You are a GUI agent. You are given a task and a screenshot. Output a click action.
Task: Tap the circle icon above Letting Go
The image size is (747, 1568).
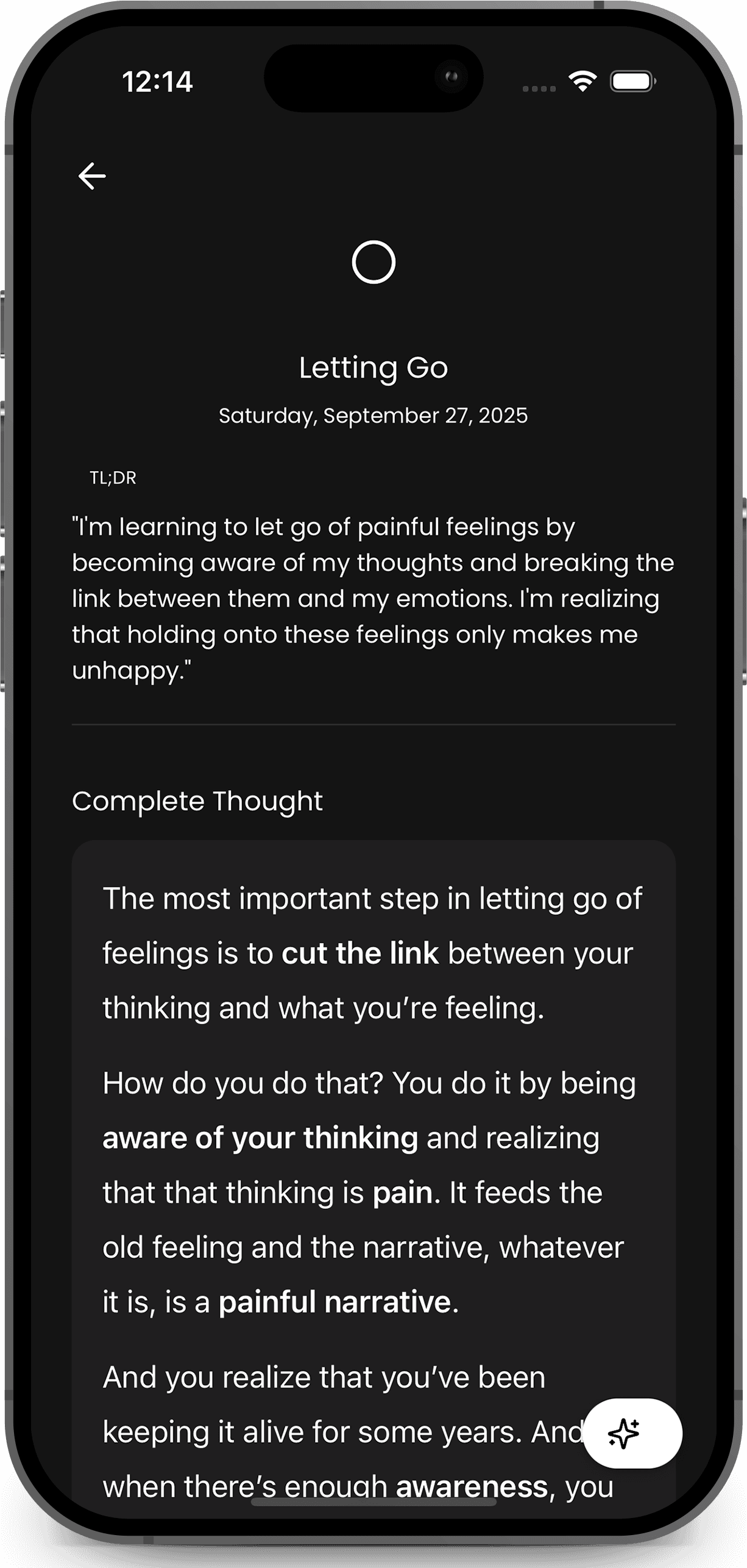pos(373,262)
